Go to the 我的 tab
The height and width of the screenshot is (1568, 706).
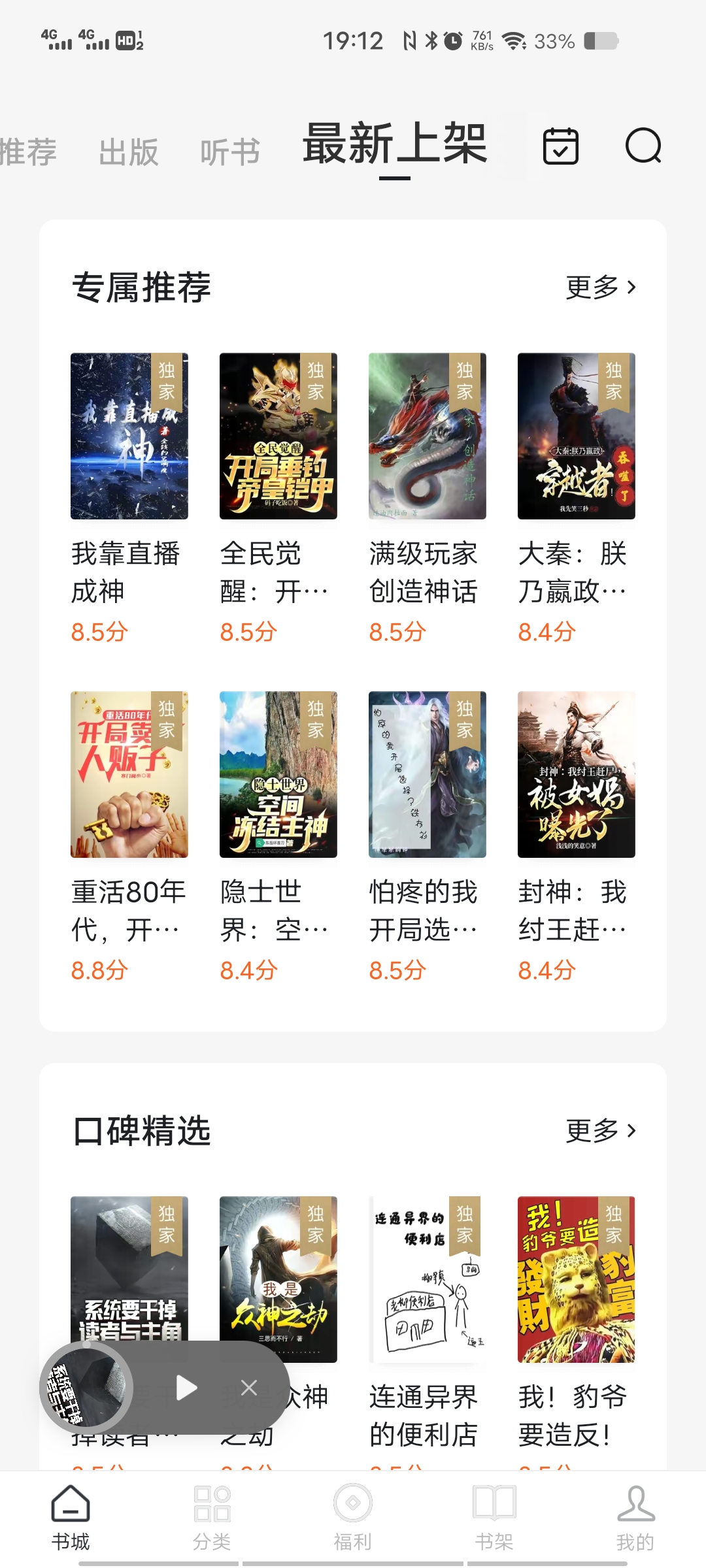tap(635, 1518)
